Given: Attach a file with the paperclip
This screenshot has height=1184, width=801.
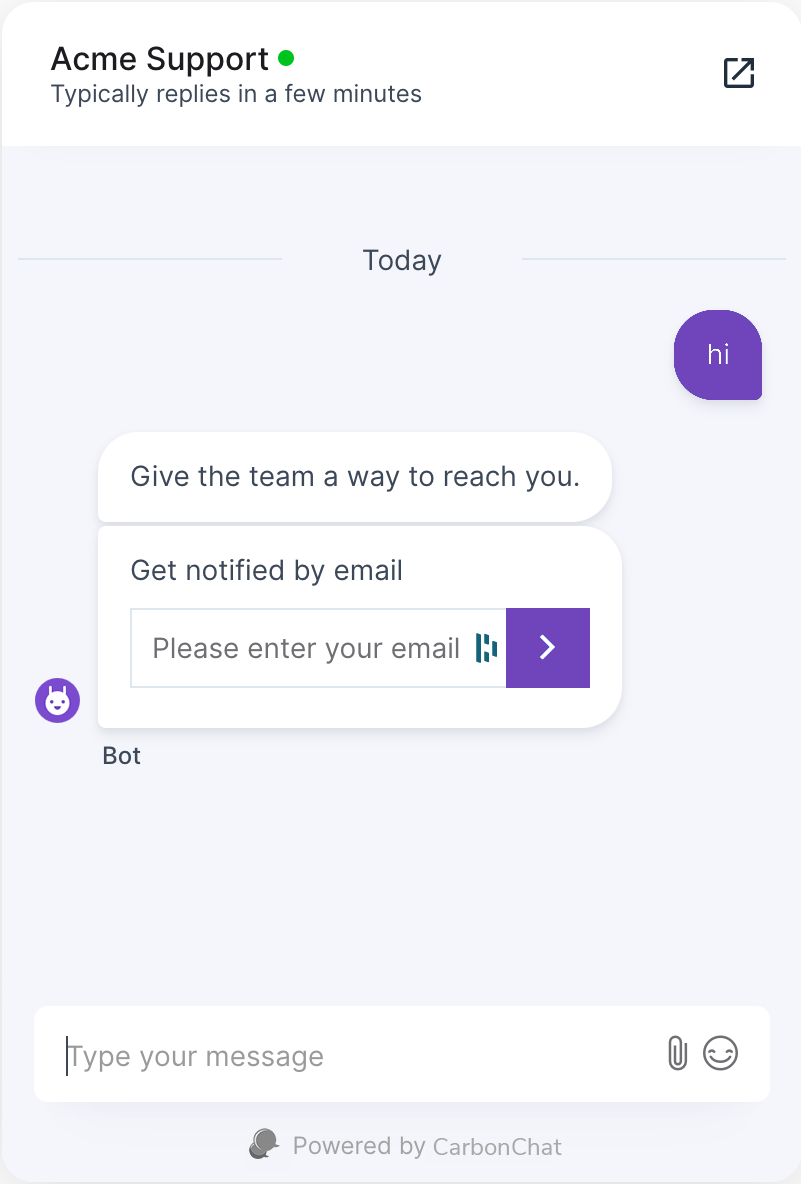Looking at the screenshot, I should click(x=677, y=1054).
